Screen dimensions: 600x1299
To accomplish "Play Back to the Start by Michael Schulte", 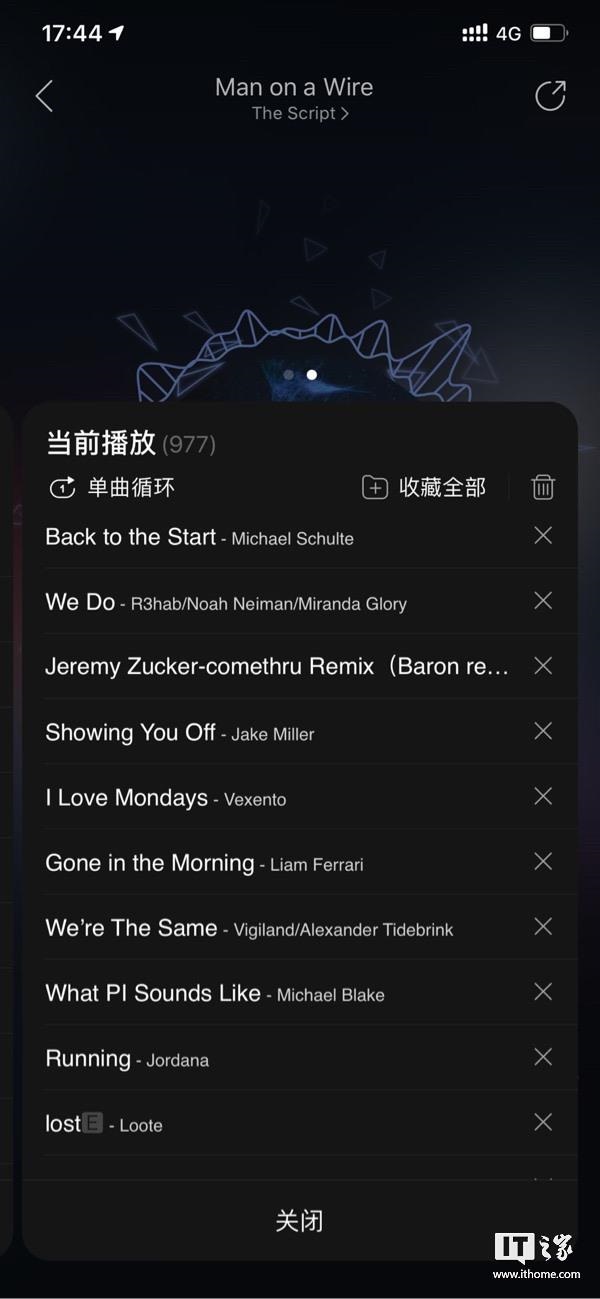I will coord(200,537).
